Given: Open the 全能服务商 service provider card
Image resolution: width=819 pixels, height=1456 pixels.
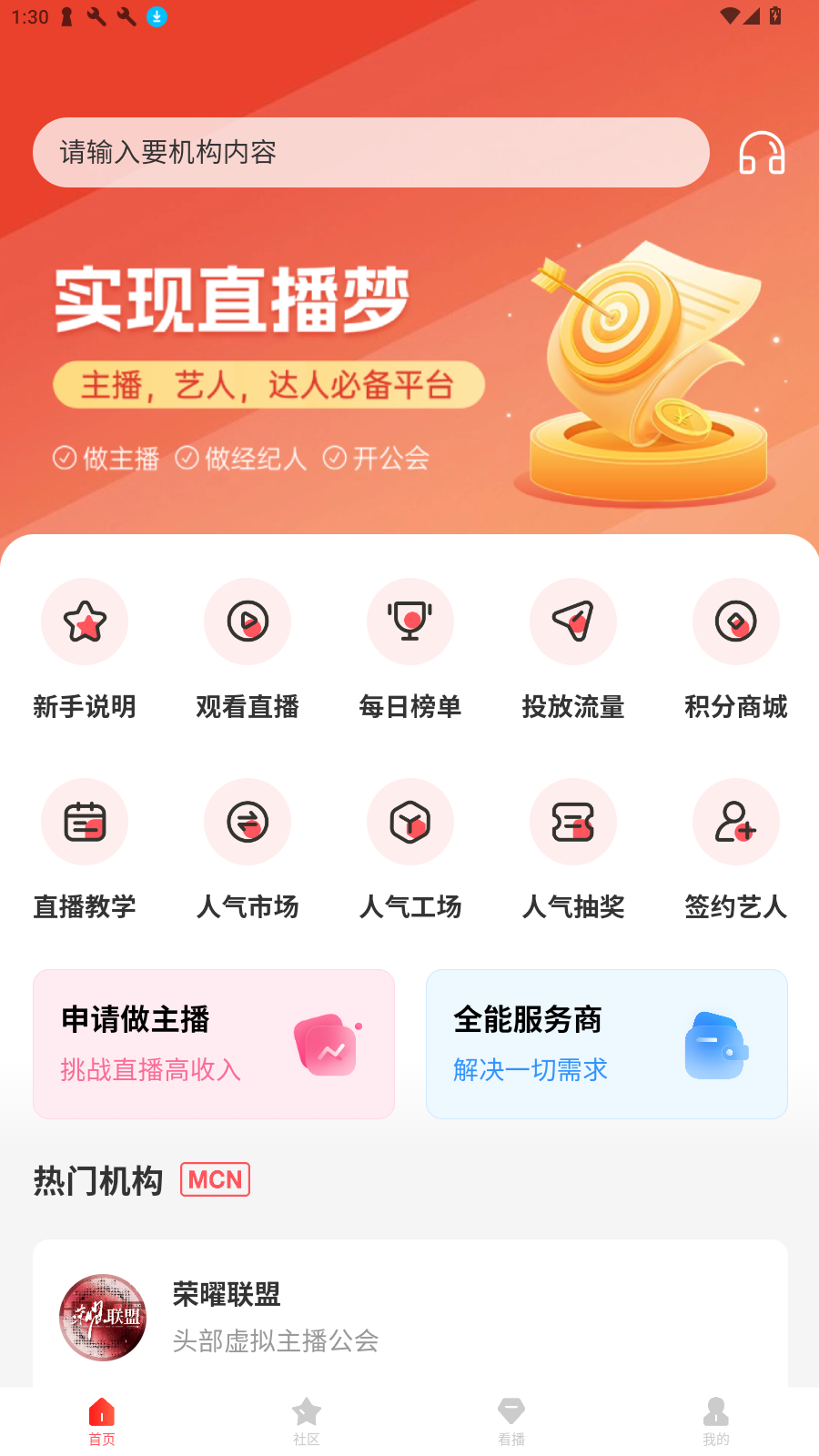Looking at the screenshot, I should click(x=606, y=1044).
